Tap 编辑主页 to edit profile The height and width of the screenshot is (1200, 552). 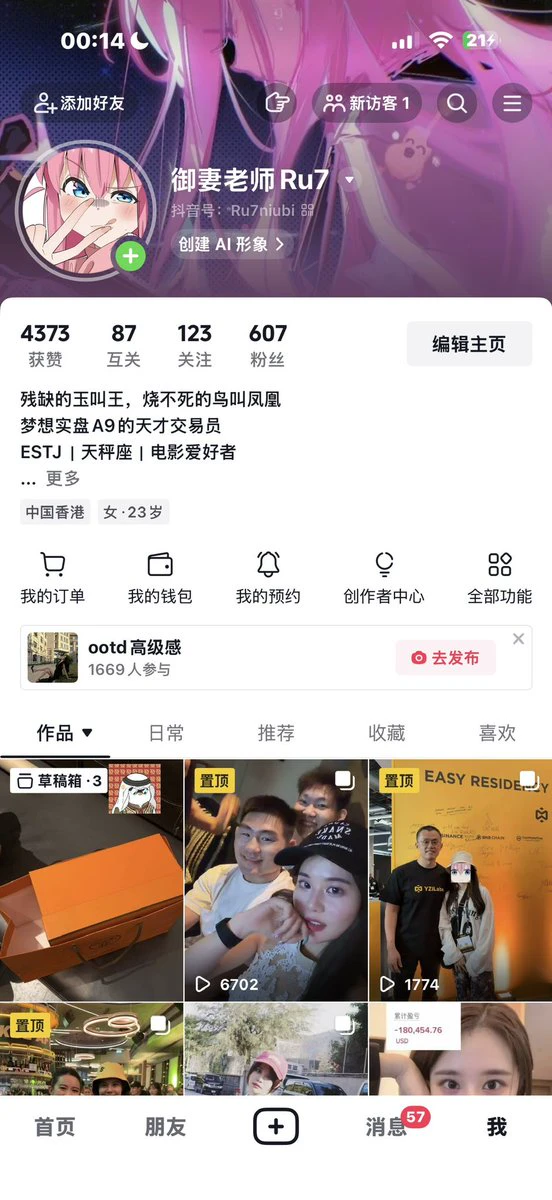(469, 344)
